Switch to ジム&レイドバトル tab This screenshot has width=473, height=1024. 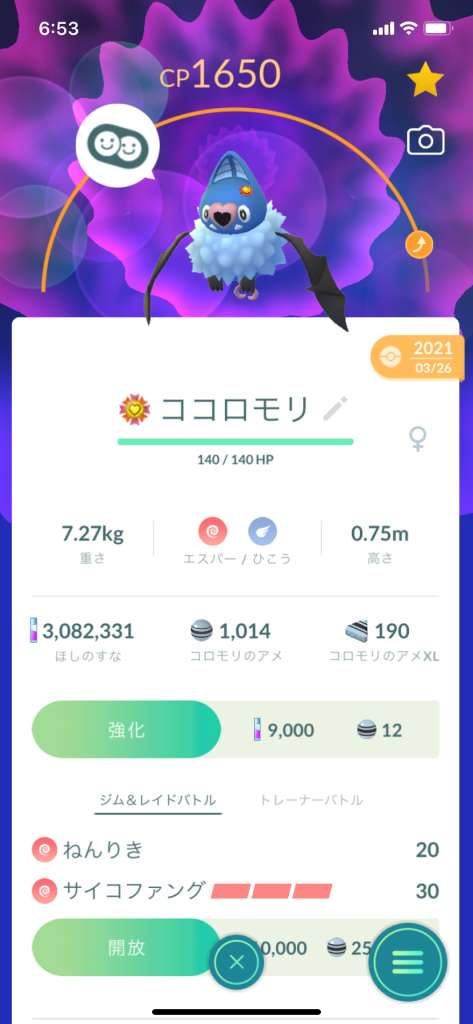[x=158, y=800]
